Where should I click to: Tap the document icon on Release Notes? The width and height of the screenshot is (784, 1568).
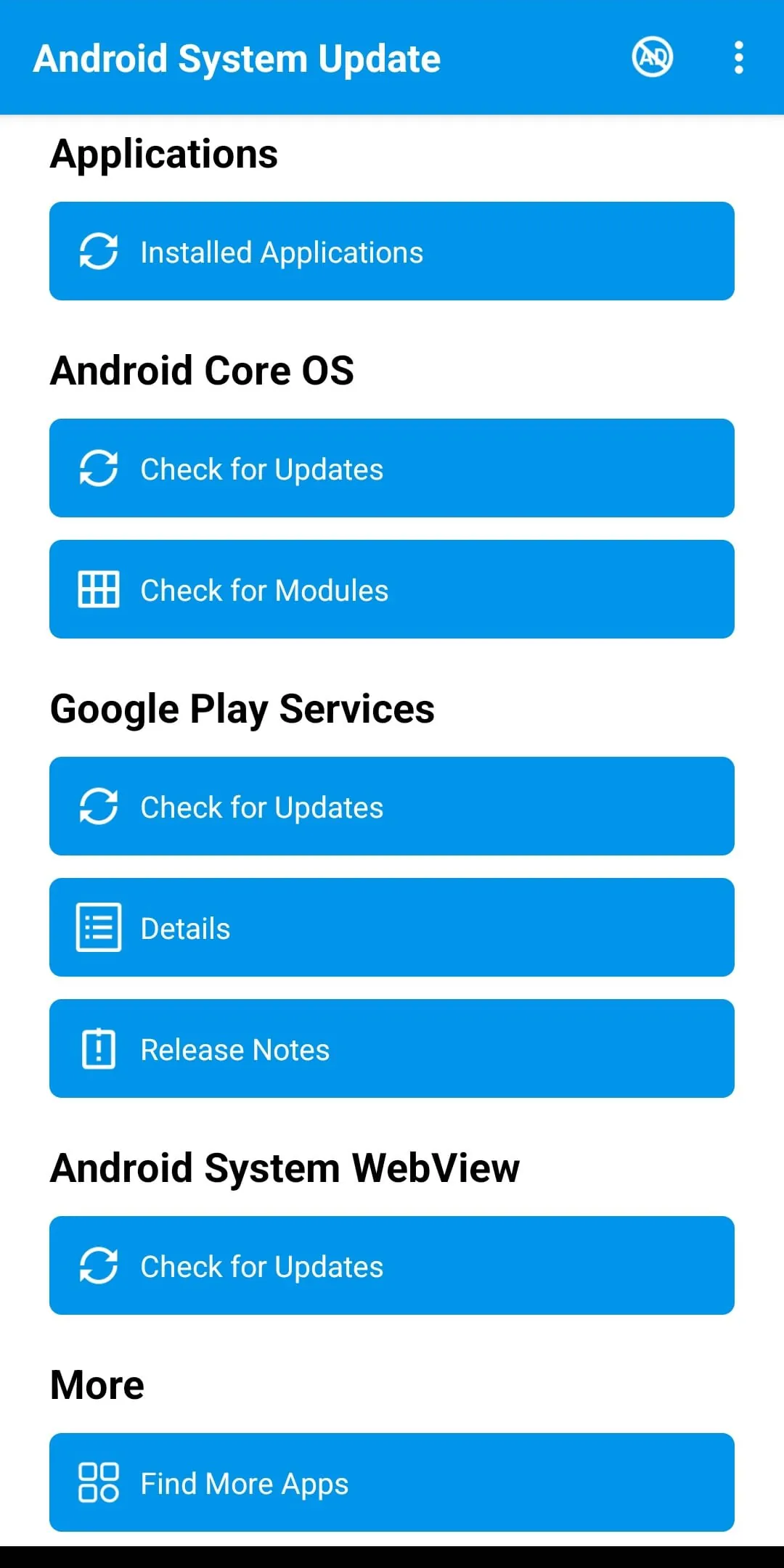[99, 1048]
